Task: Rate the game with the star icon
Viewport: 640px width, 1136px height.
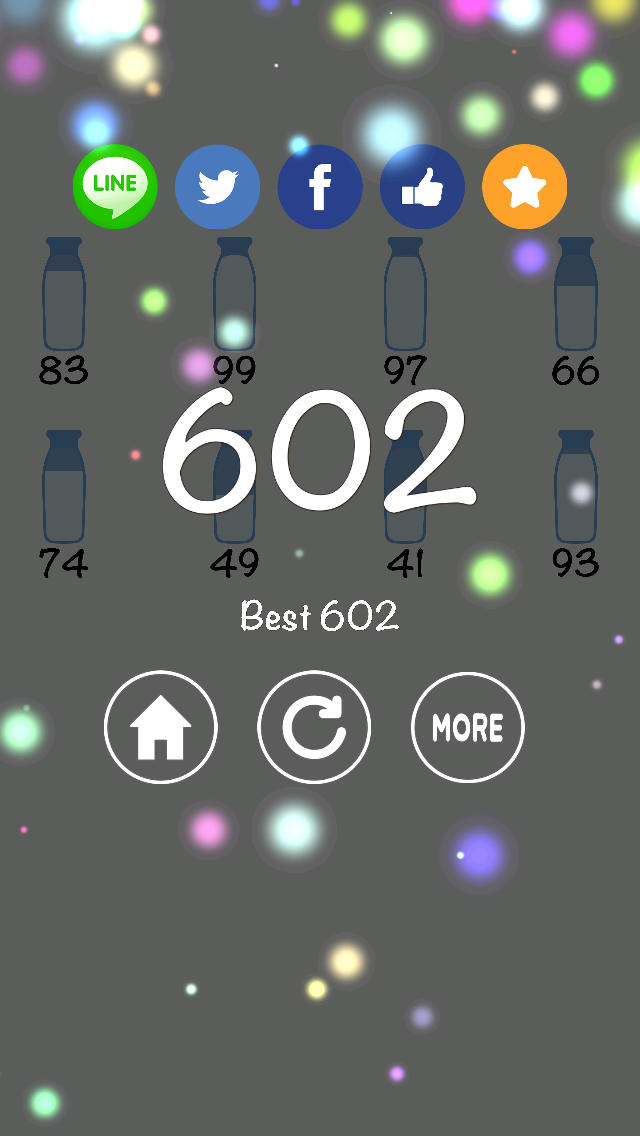Action: point(524,187)
